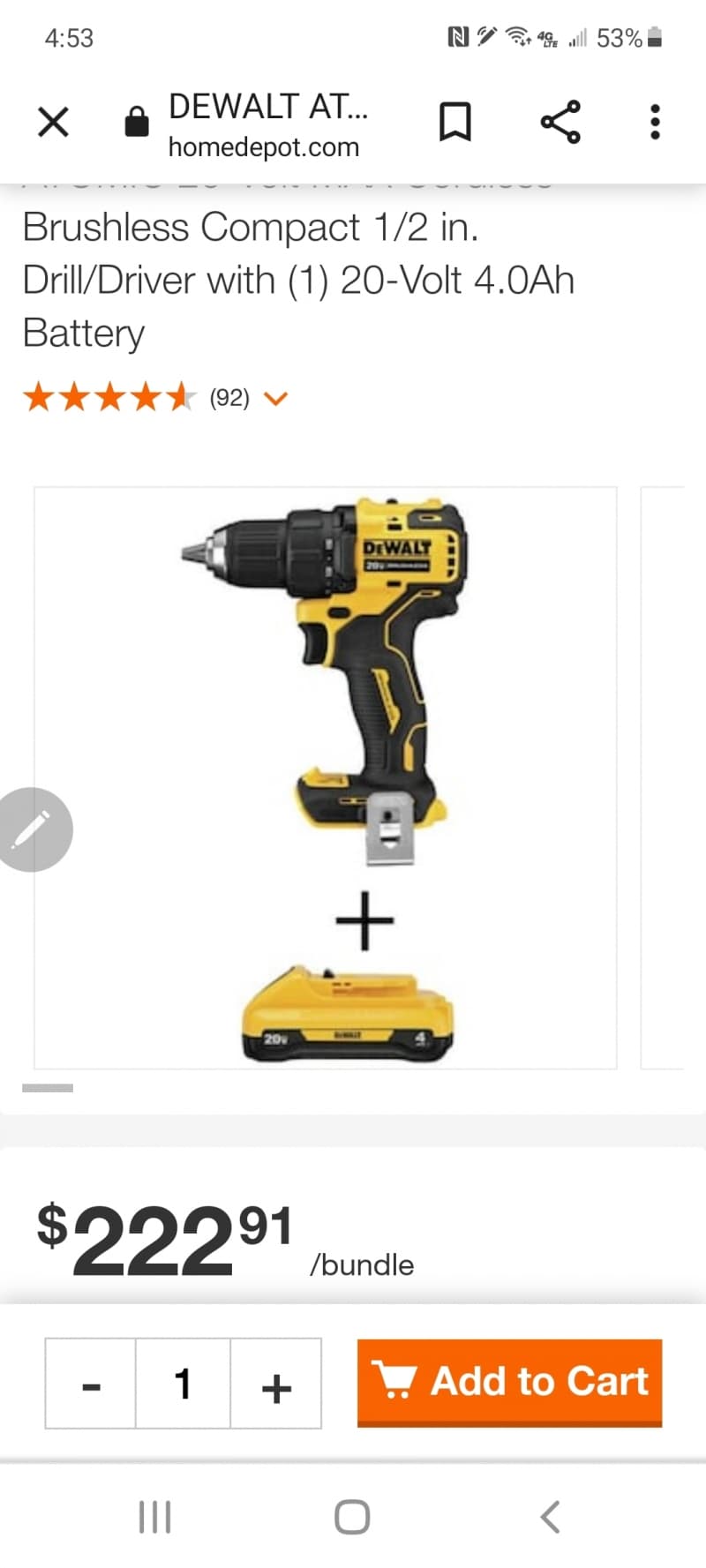Viewport: 706px width, 1568px height.
Task: Decrease quantity with the minus button
Action: click(x=91, y=1384)
